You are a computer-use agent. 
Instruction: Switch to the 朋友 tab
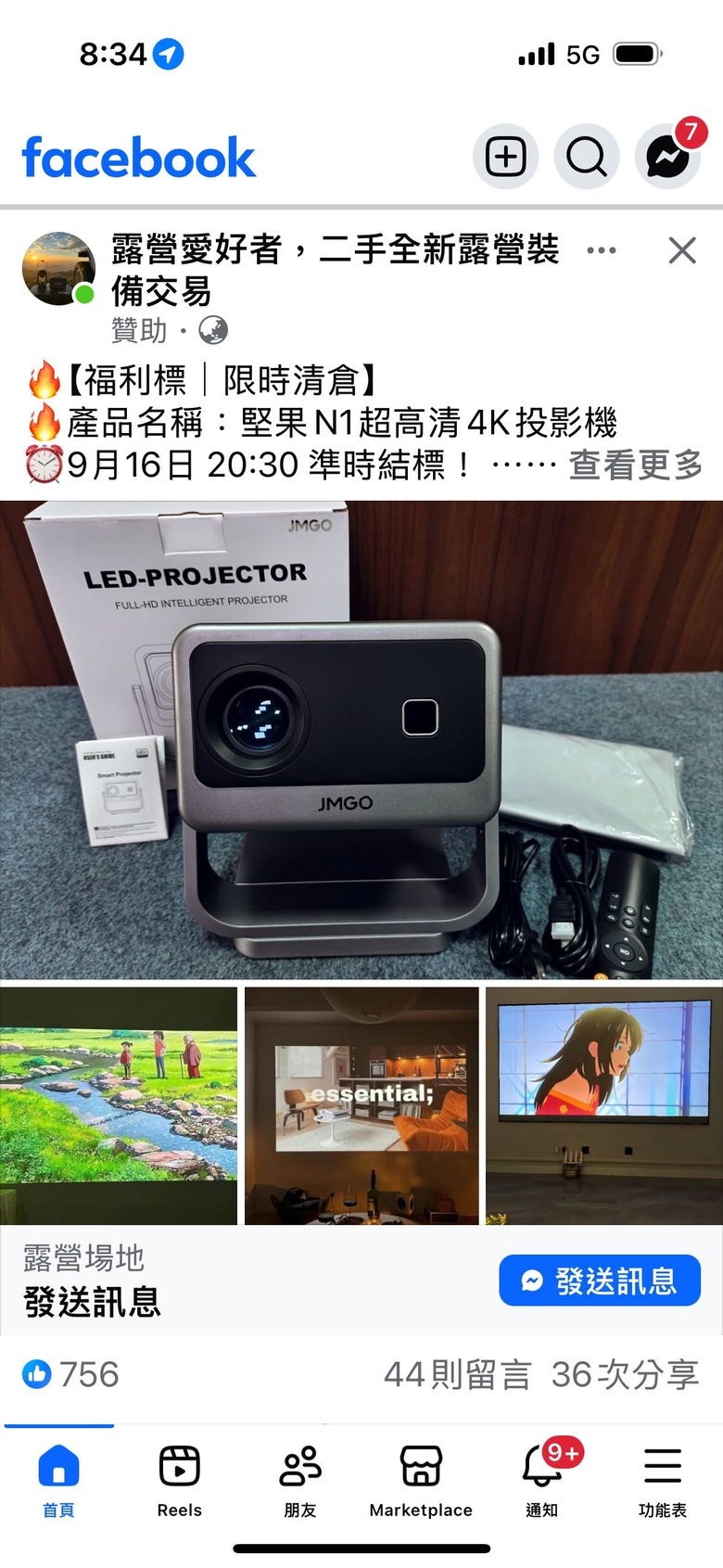299,1481
